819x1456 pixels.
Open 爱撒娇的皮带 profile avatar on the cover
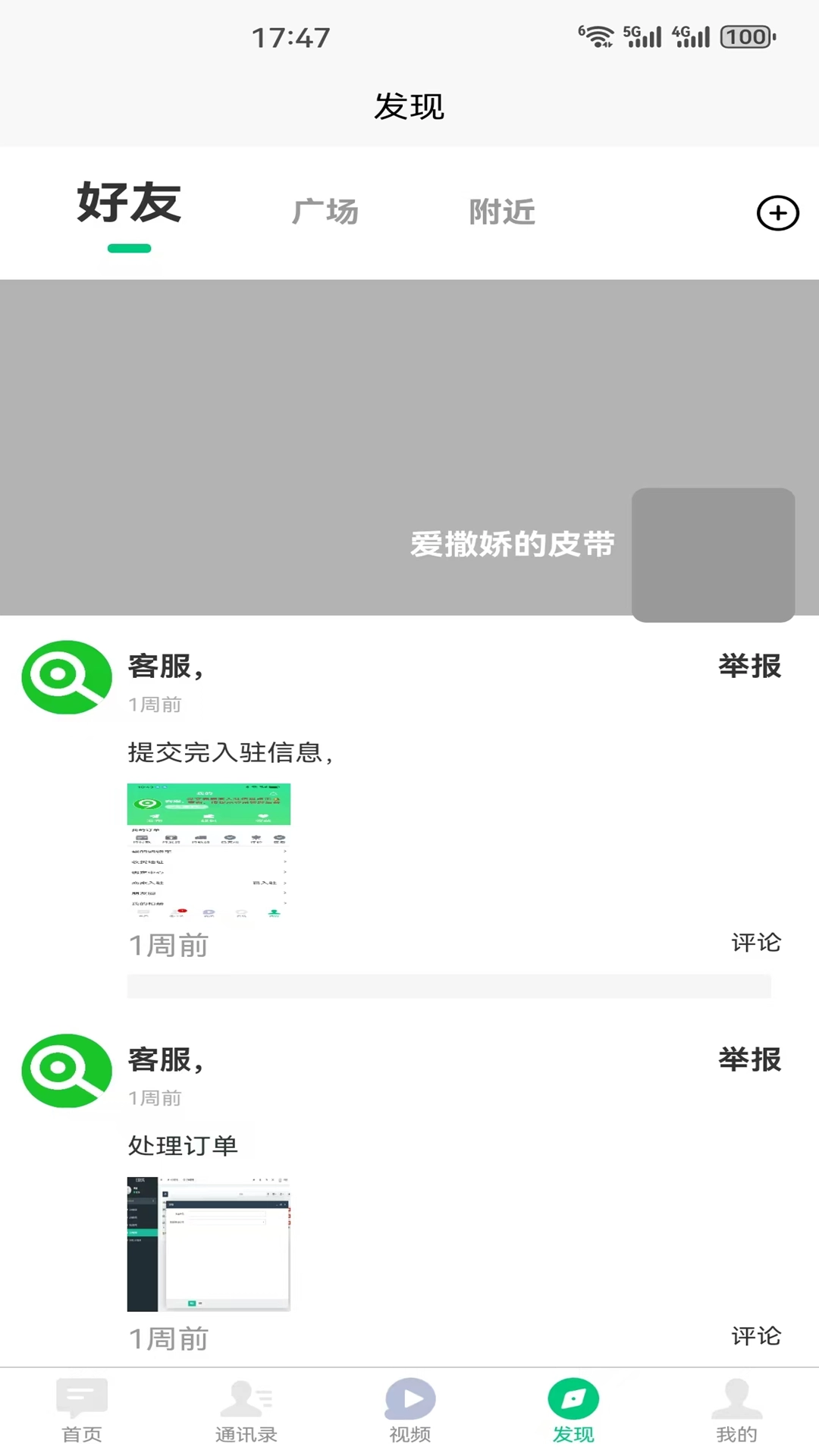click(713, 555)
